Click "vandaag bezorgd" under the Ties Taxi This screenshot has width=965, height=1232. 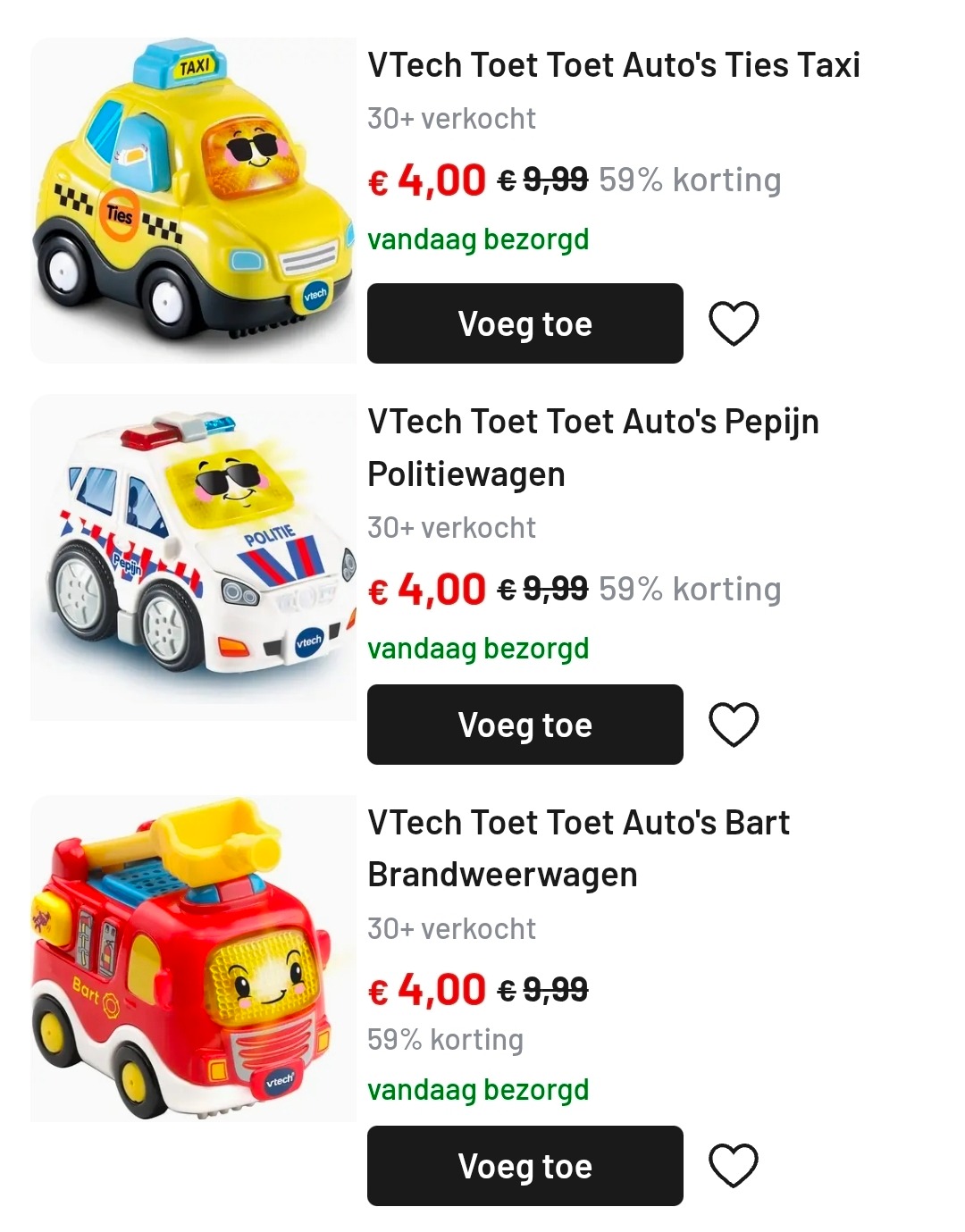click(x=478, y=239)
